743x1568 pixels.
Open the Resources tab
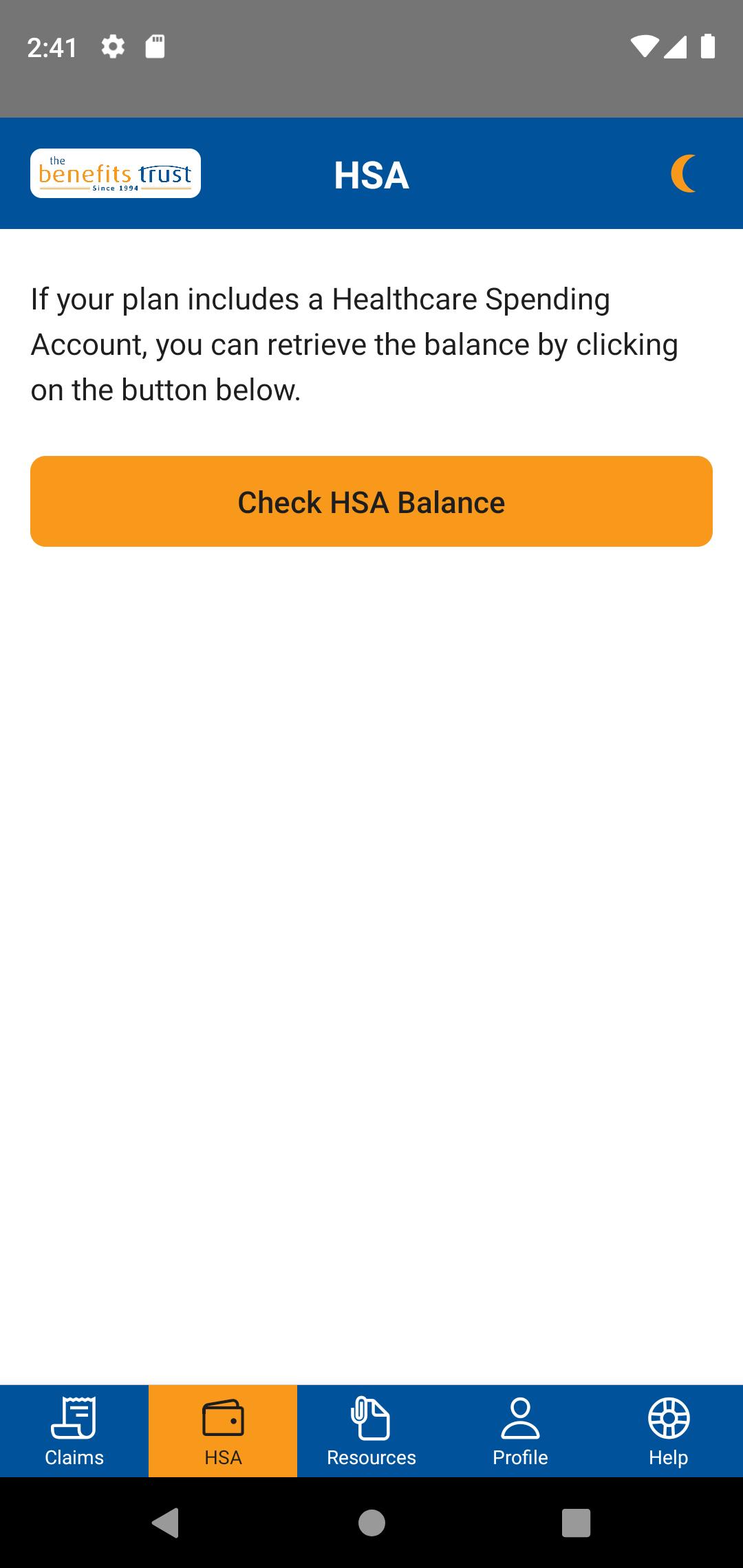pos(371,1430)
